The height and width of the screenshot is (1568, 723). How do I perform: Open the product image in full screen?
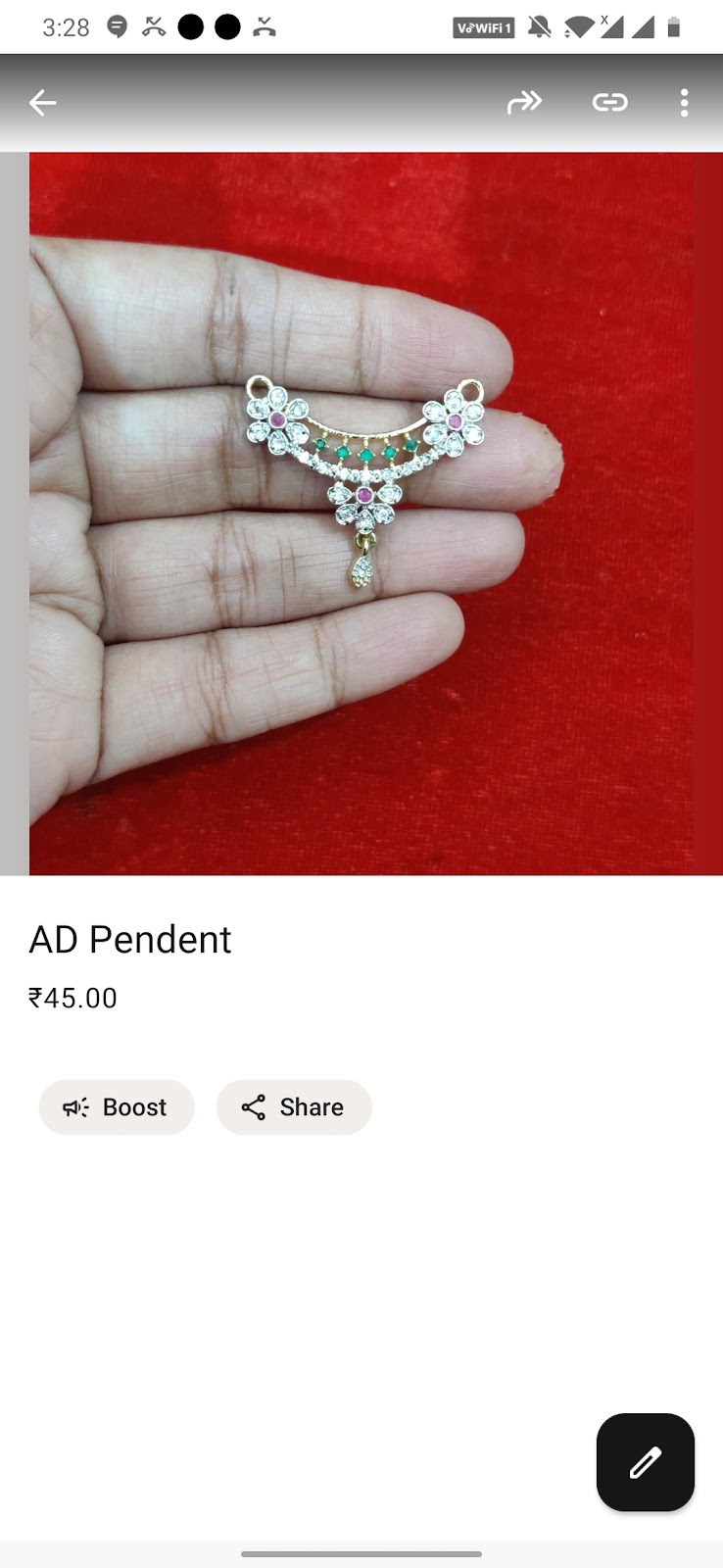(361, 510)
